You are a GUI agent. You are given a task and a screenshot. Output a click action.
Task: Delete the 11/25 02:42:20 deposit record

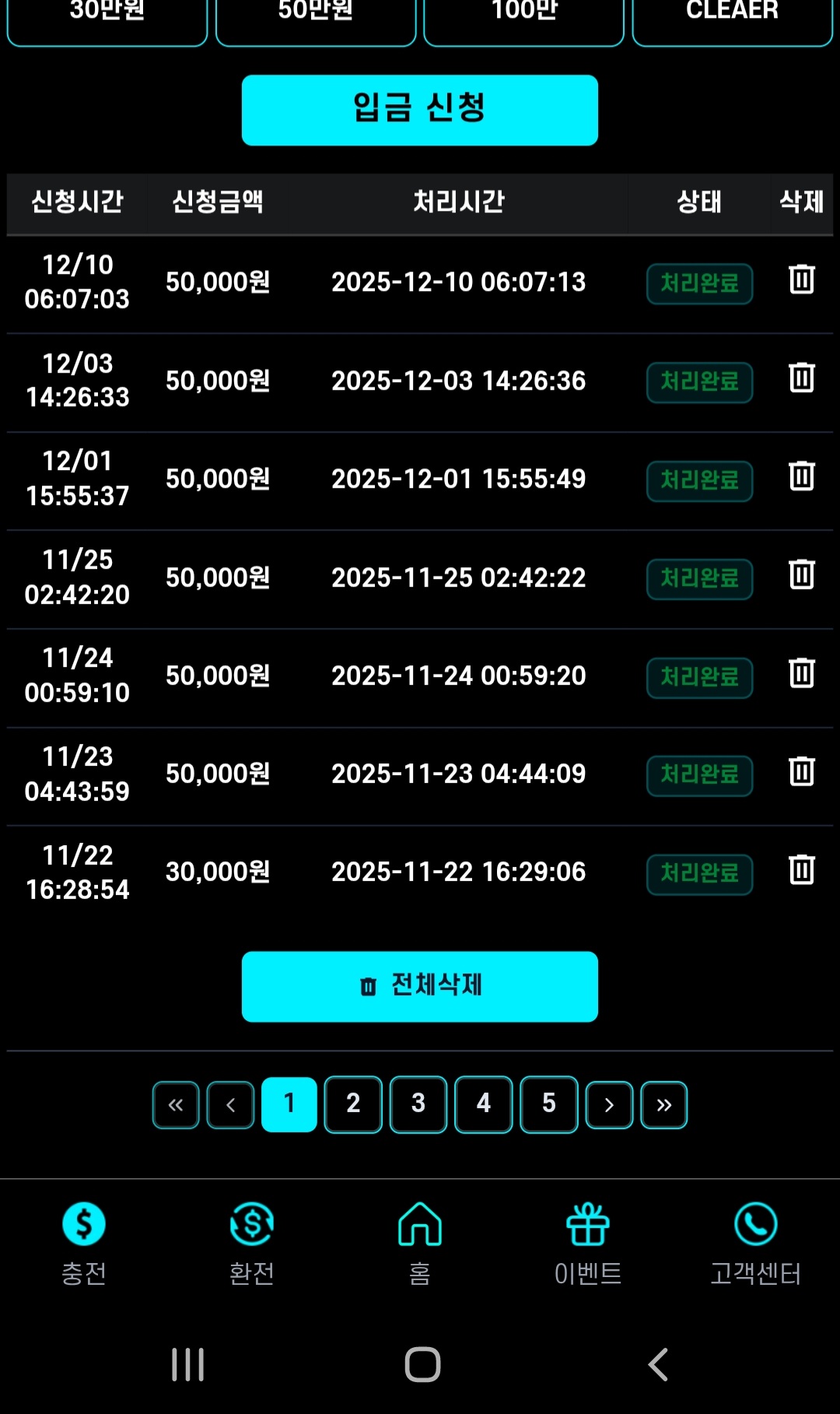[801, 575]
